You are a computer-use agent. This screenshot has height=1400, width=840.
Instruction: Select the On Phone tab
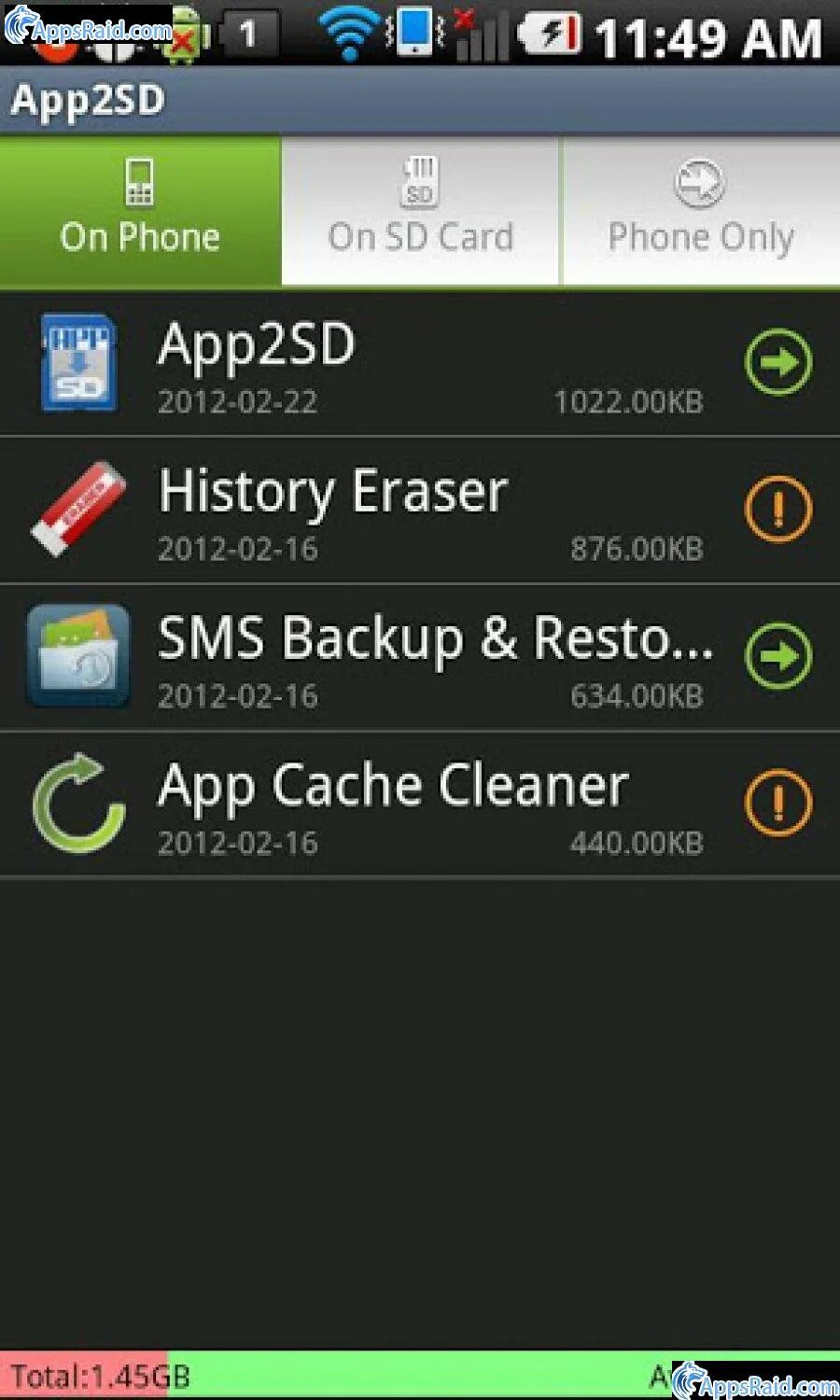138,236
